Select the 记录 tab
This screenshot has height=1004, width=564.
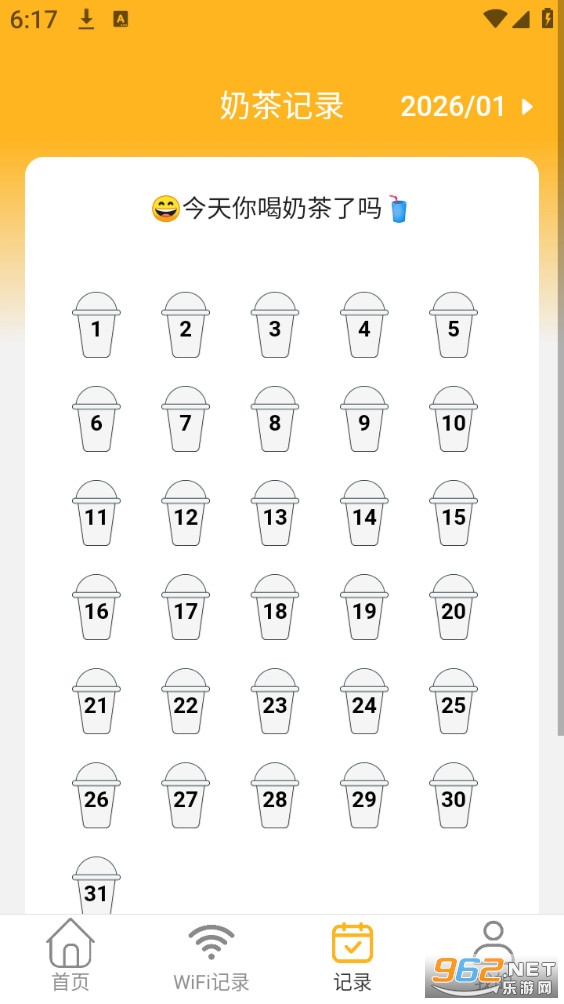pyautogui.click(x=352, y=956)
